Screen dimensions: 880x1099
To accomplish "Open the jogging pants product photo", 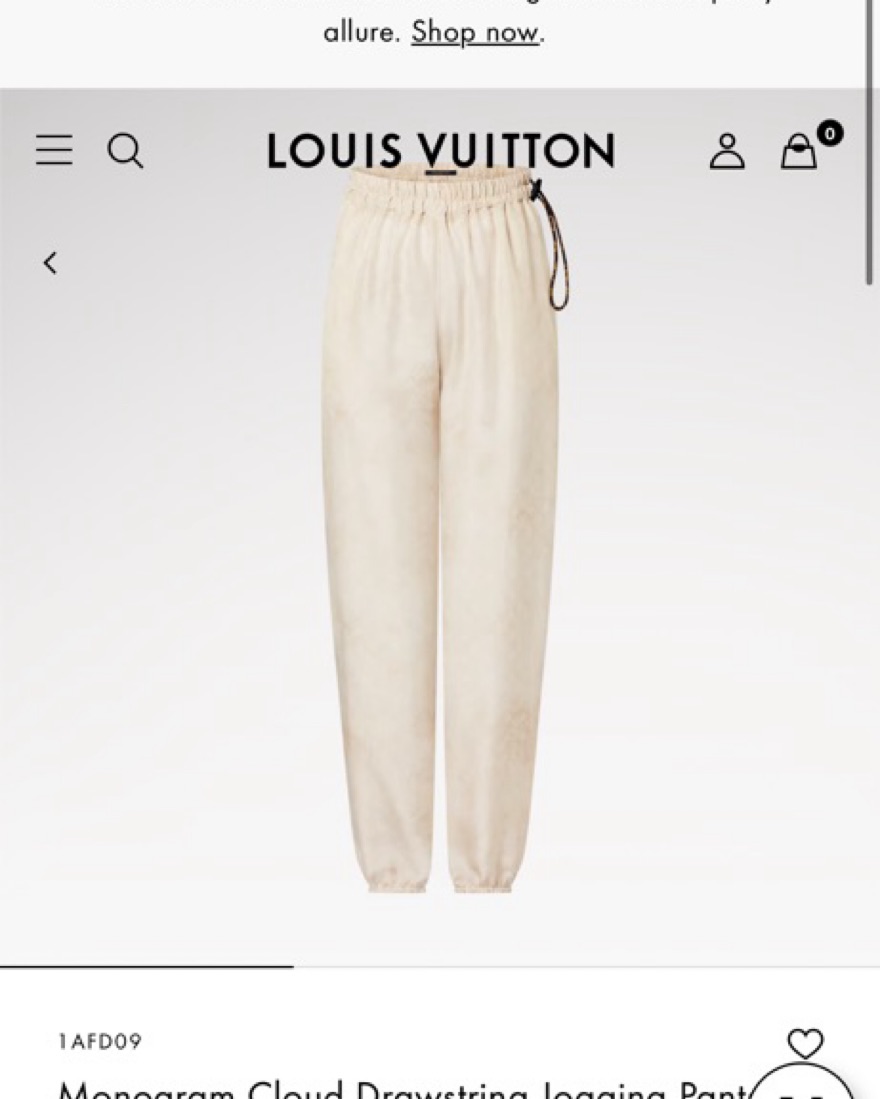I will [x=440, y=530].
